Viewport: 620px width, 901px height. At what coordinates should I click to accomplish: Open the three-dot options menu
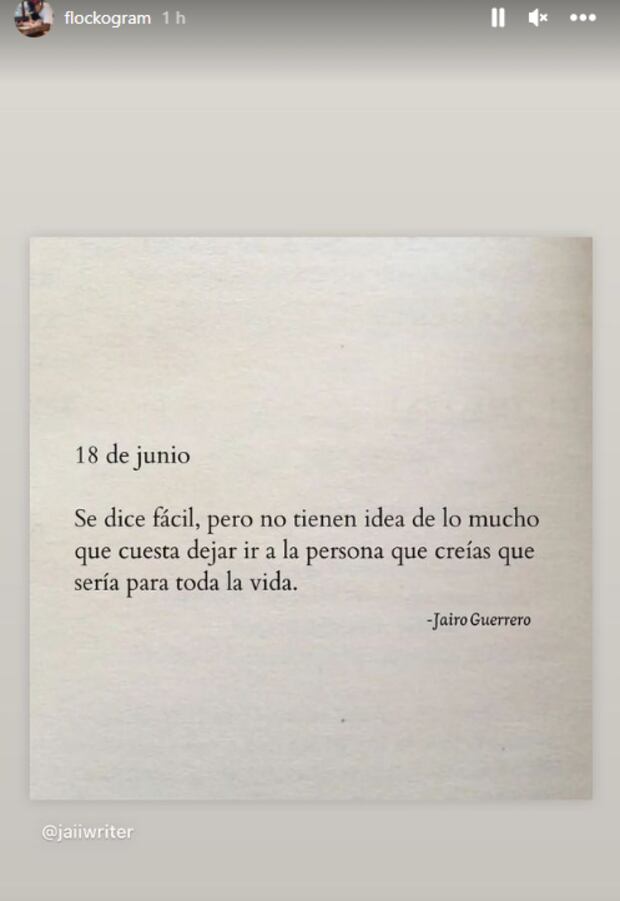coord(583,18)
